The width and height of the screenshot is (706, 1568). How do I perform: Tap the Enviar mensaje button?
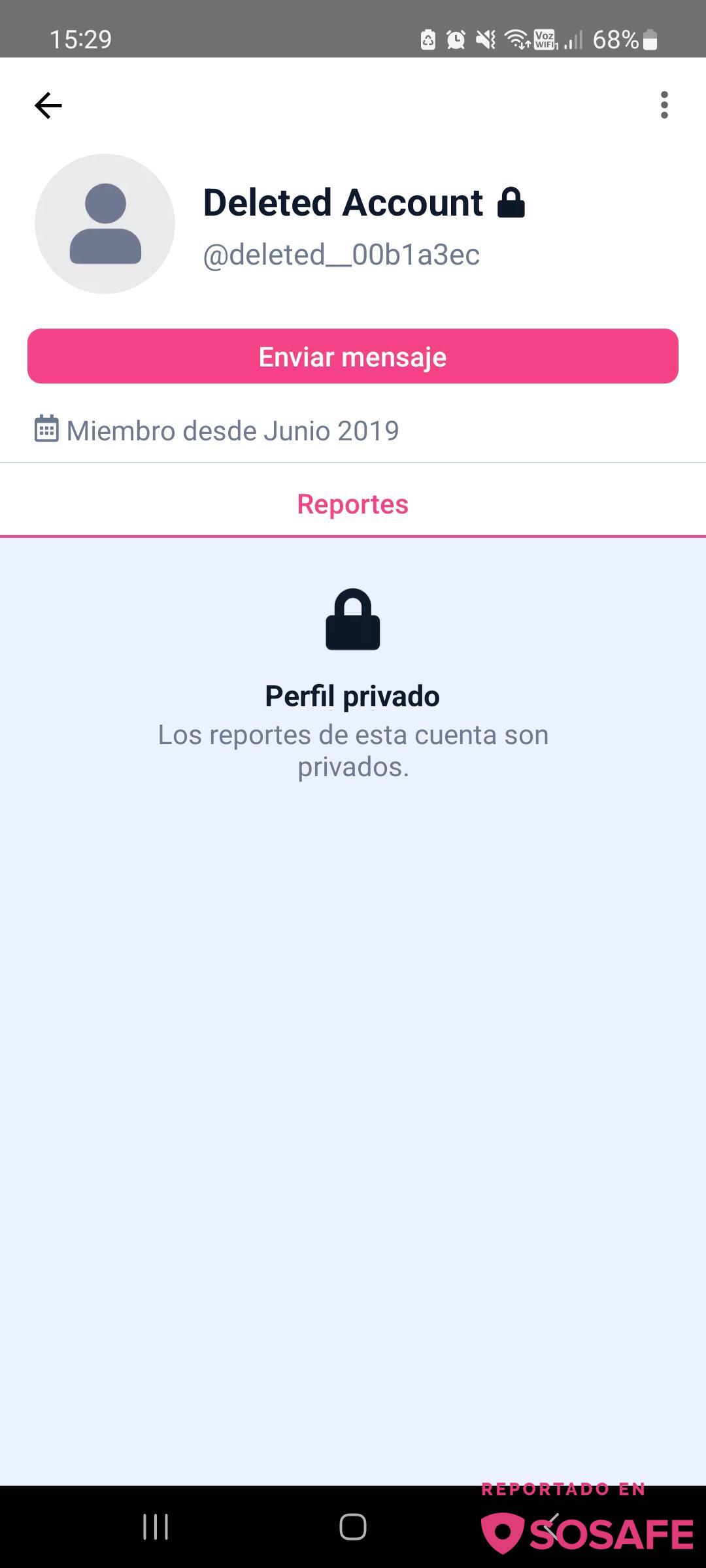[353, 356]
